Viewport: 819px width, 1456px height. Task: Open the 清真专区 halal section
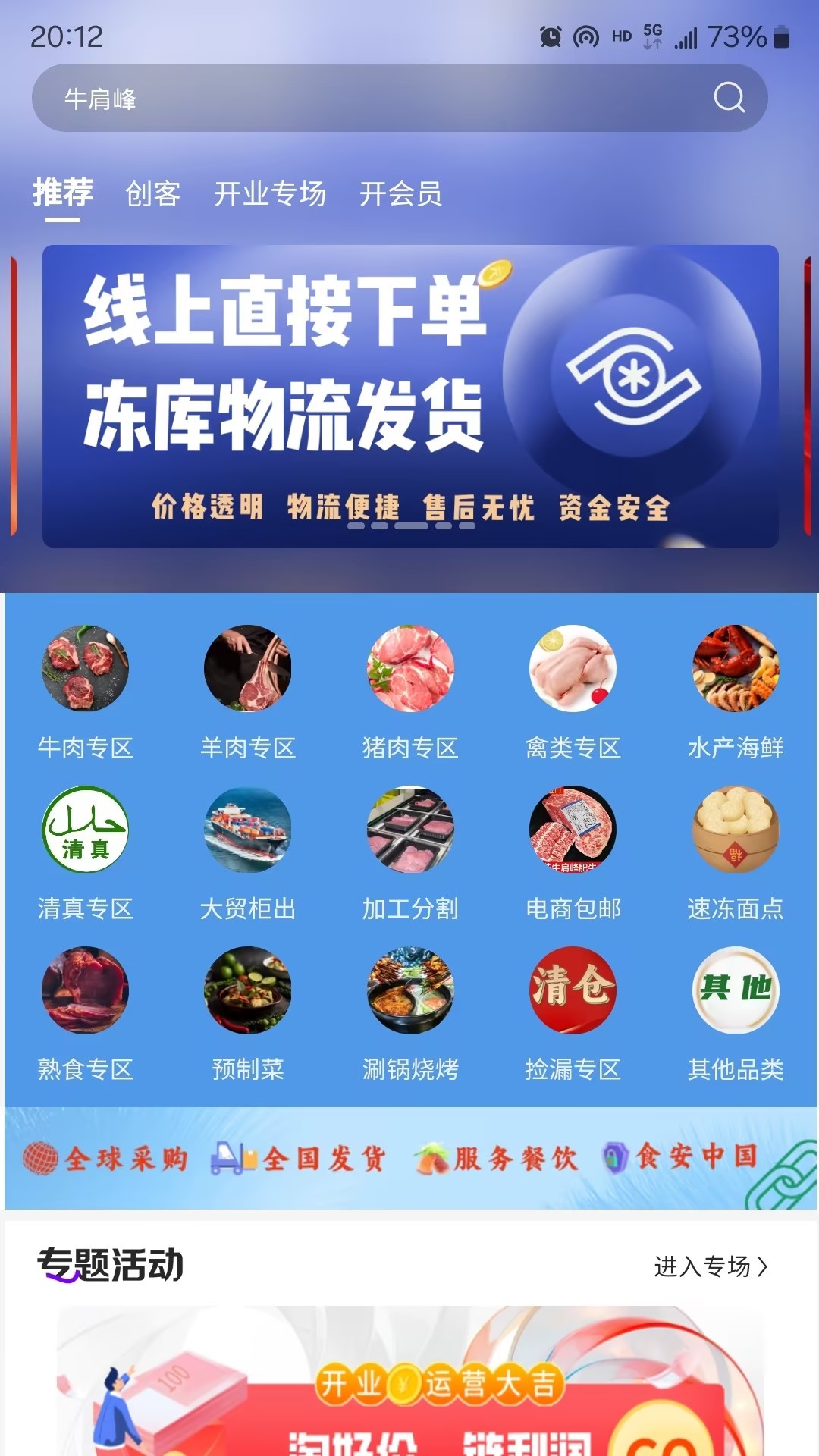coord(85,851)
